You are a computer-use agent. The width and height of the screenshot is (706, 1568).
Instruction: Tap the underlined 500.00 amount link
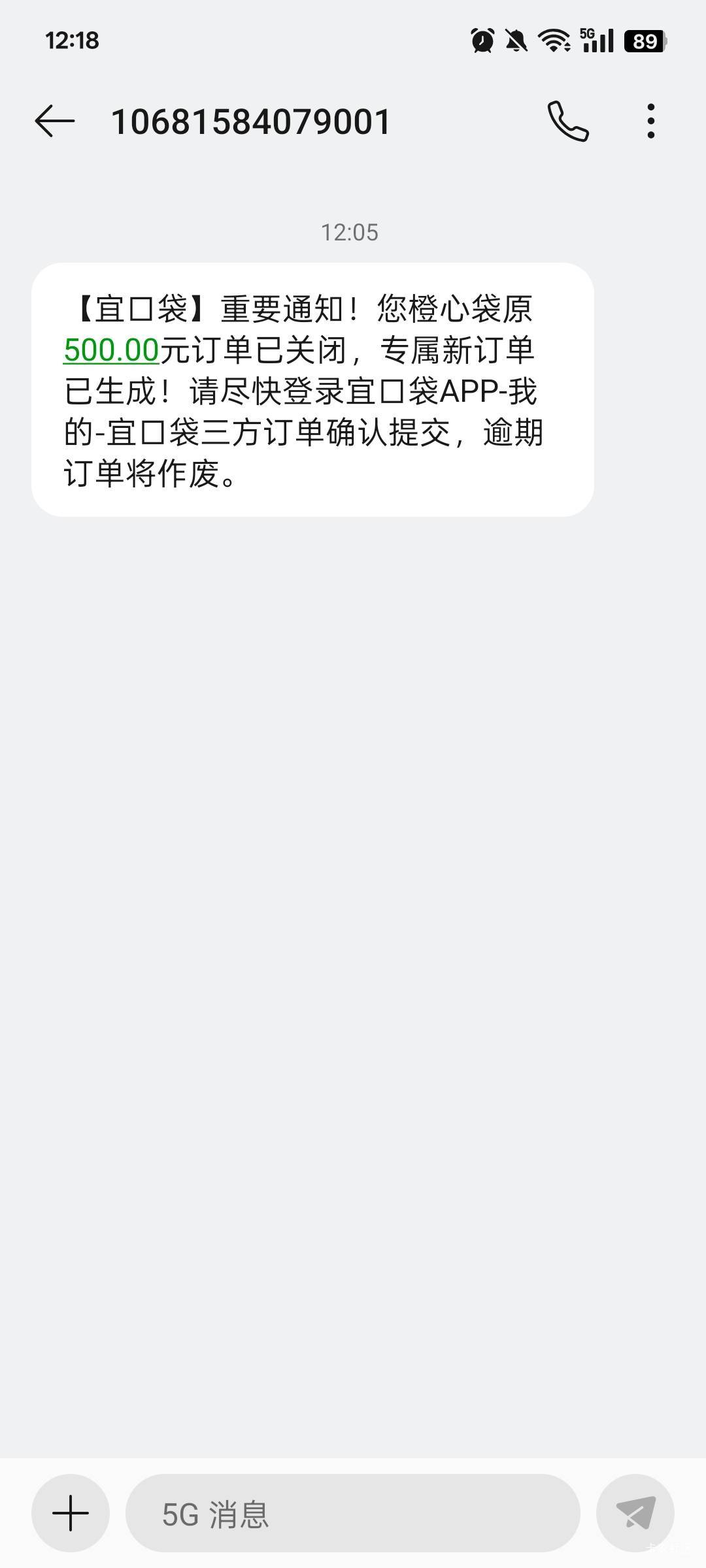[112, 350]
